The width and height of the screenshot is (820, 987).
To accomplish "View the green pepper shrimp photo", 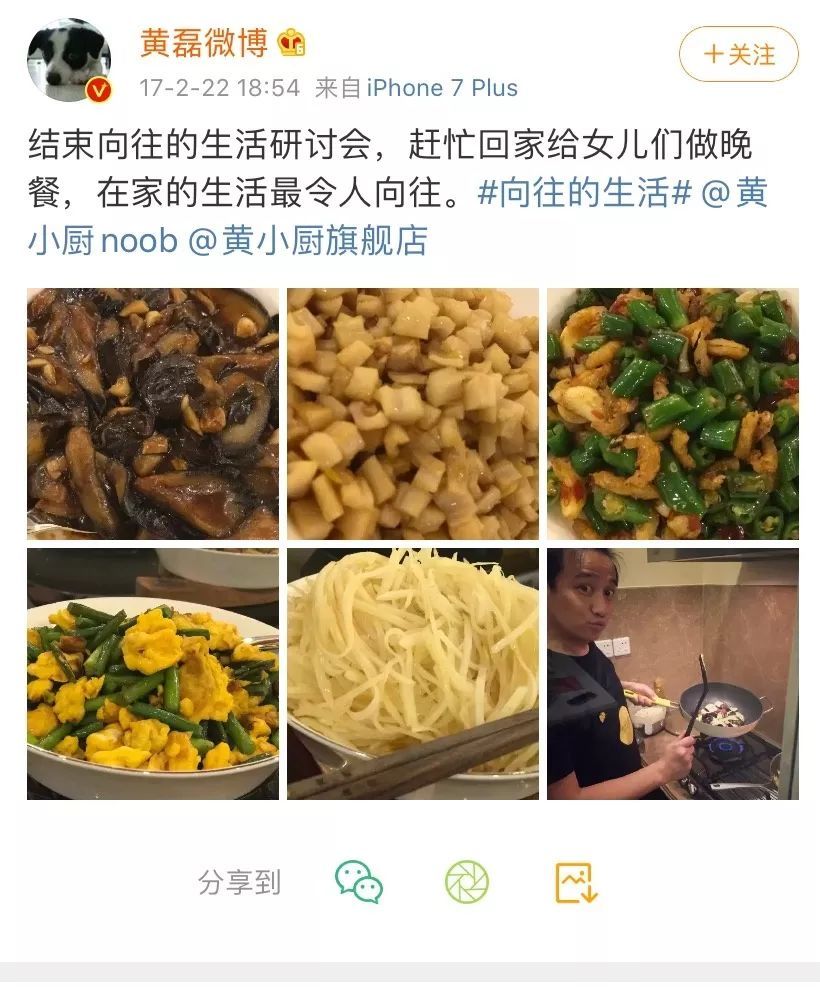I will click(x=672, y=414).
